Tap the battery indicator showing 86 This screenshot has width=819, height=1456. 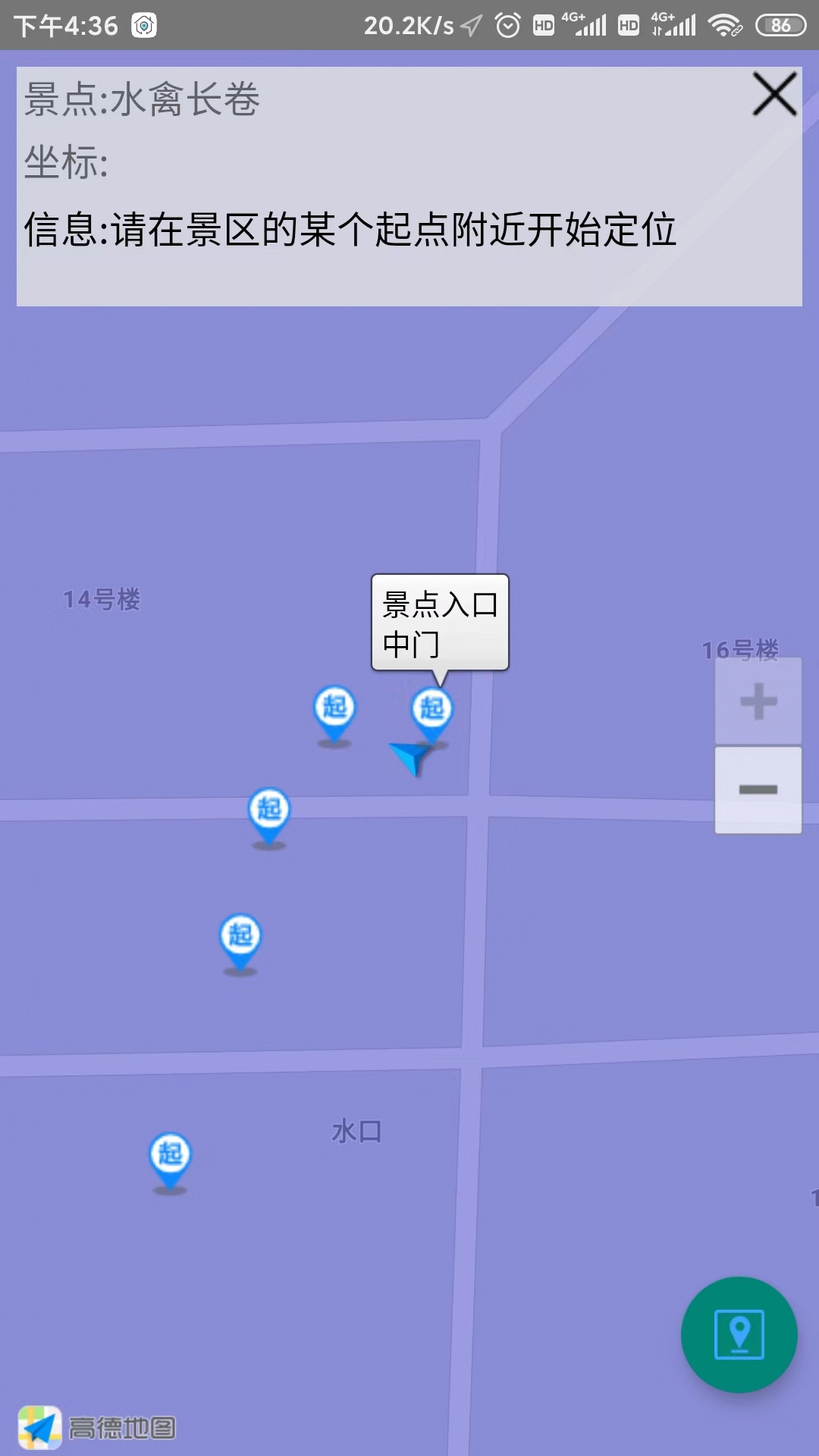coord(778,25)
